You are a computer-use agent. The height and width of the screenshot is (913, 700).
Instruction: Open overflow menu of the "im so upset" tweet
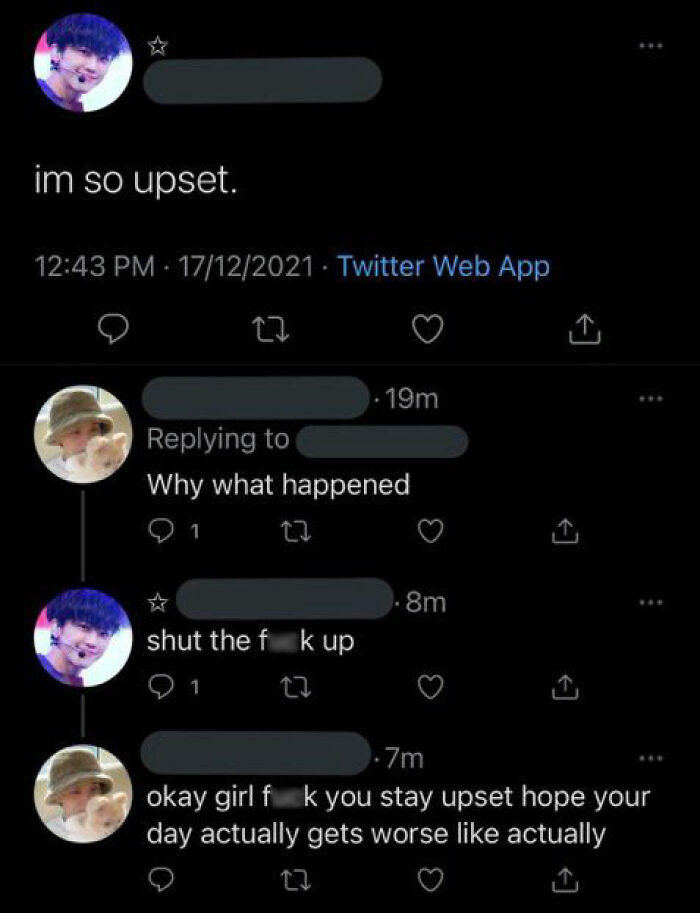(650, 45)
